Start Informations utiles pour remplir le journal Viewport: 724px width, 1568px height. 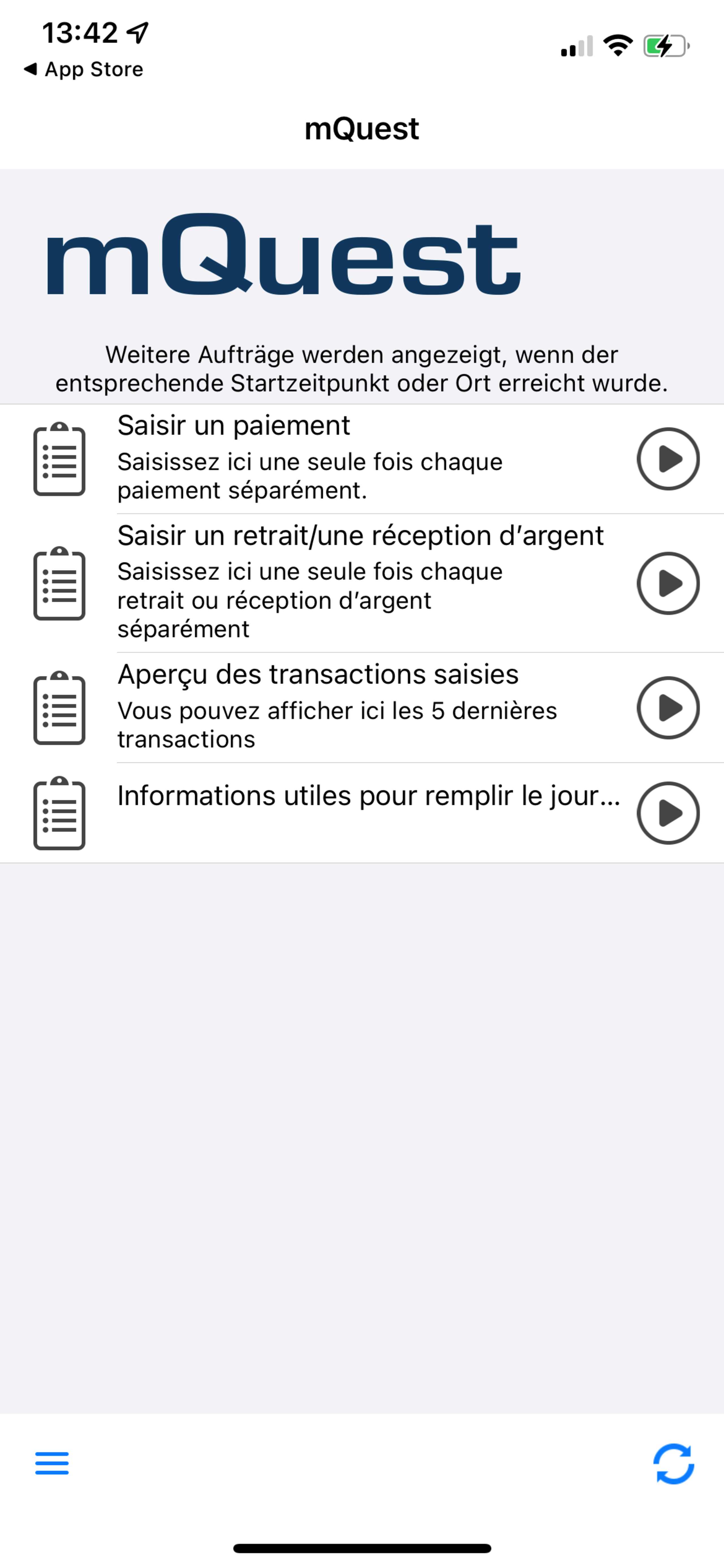click(668, 813)
